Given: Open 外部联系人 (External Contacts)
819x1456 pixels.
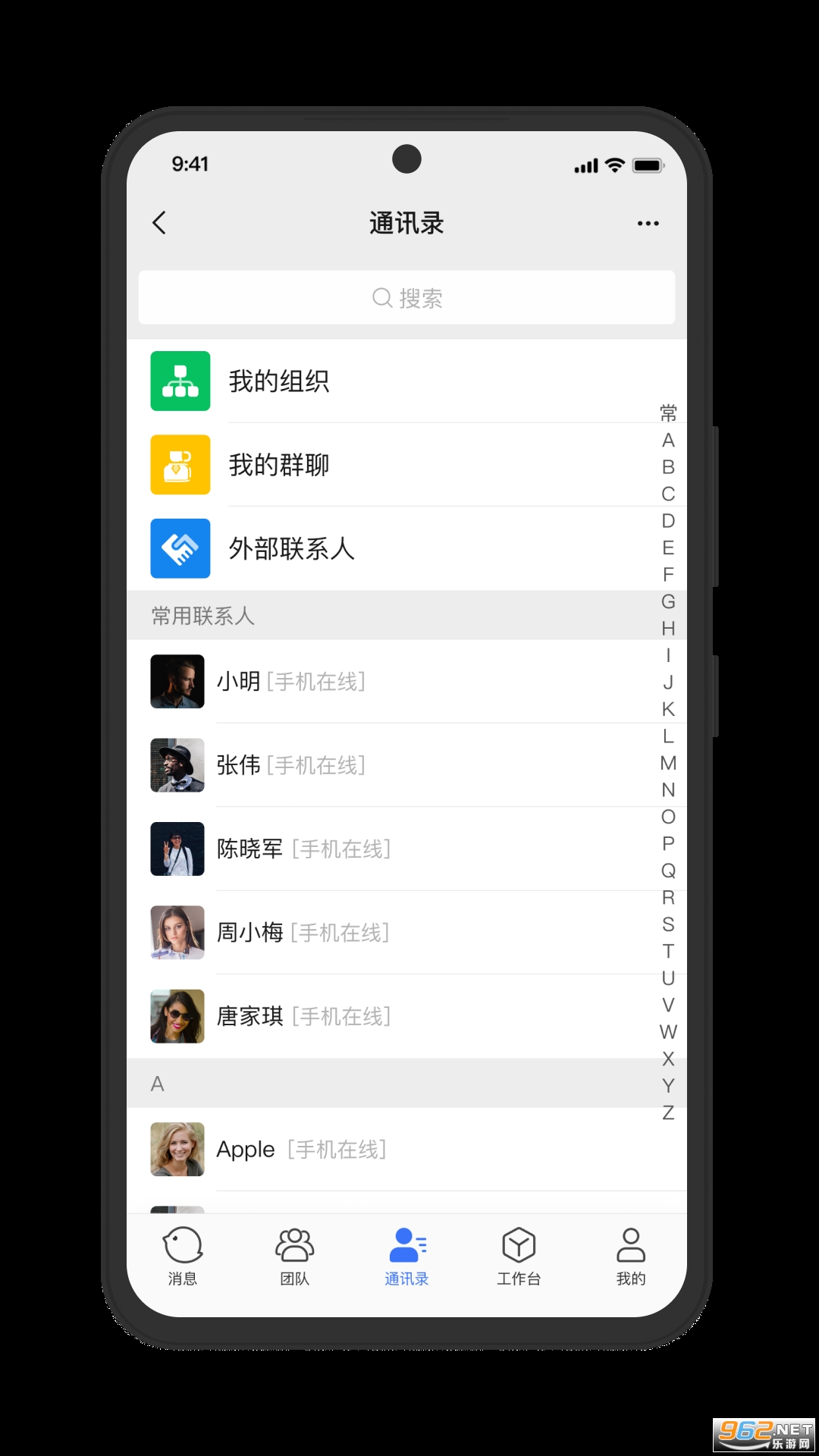Looking at the screenshot, I should point(291,548).
